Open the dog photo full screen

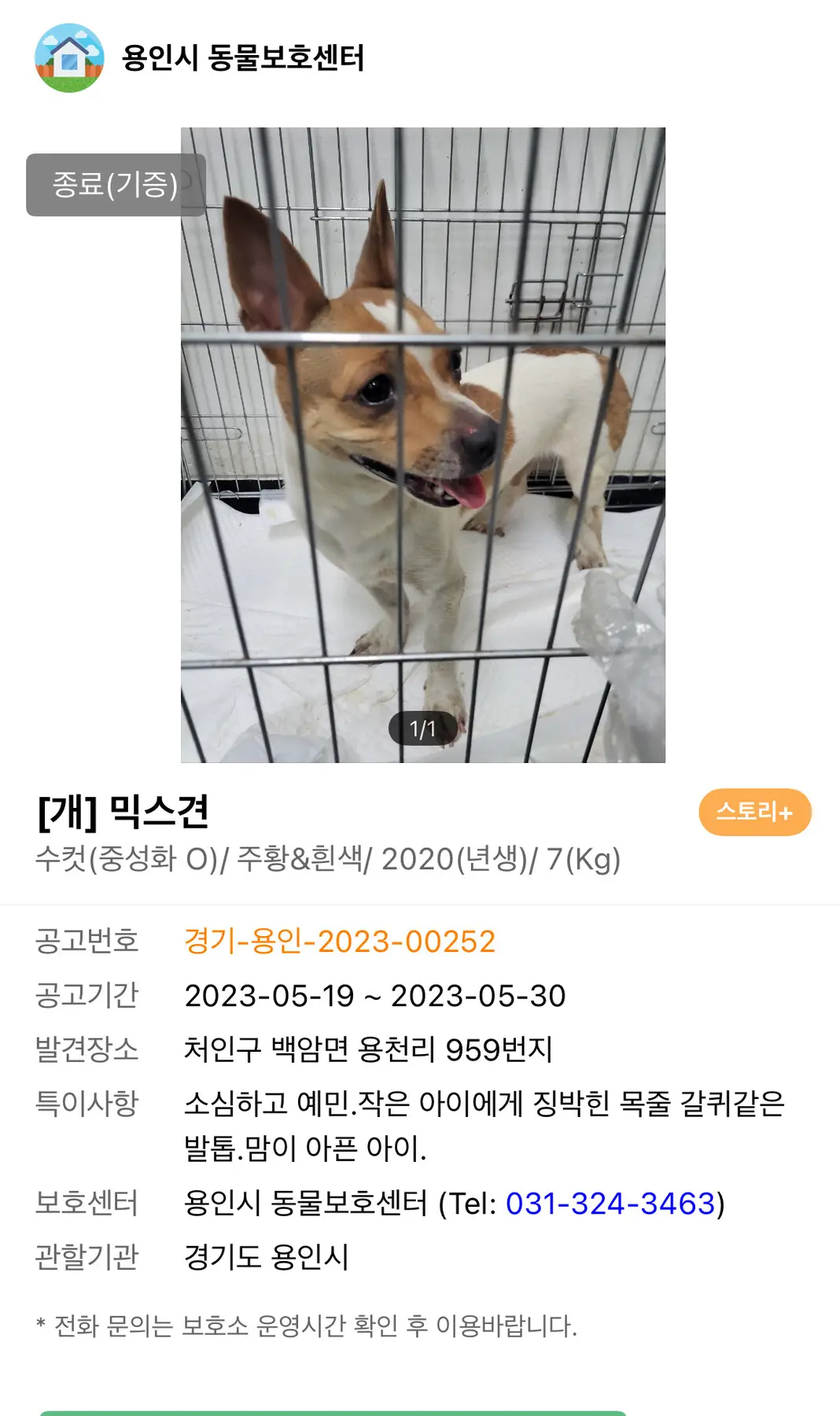[423, 445]
